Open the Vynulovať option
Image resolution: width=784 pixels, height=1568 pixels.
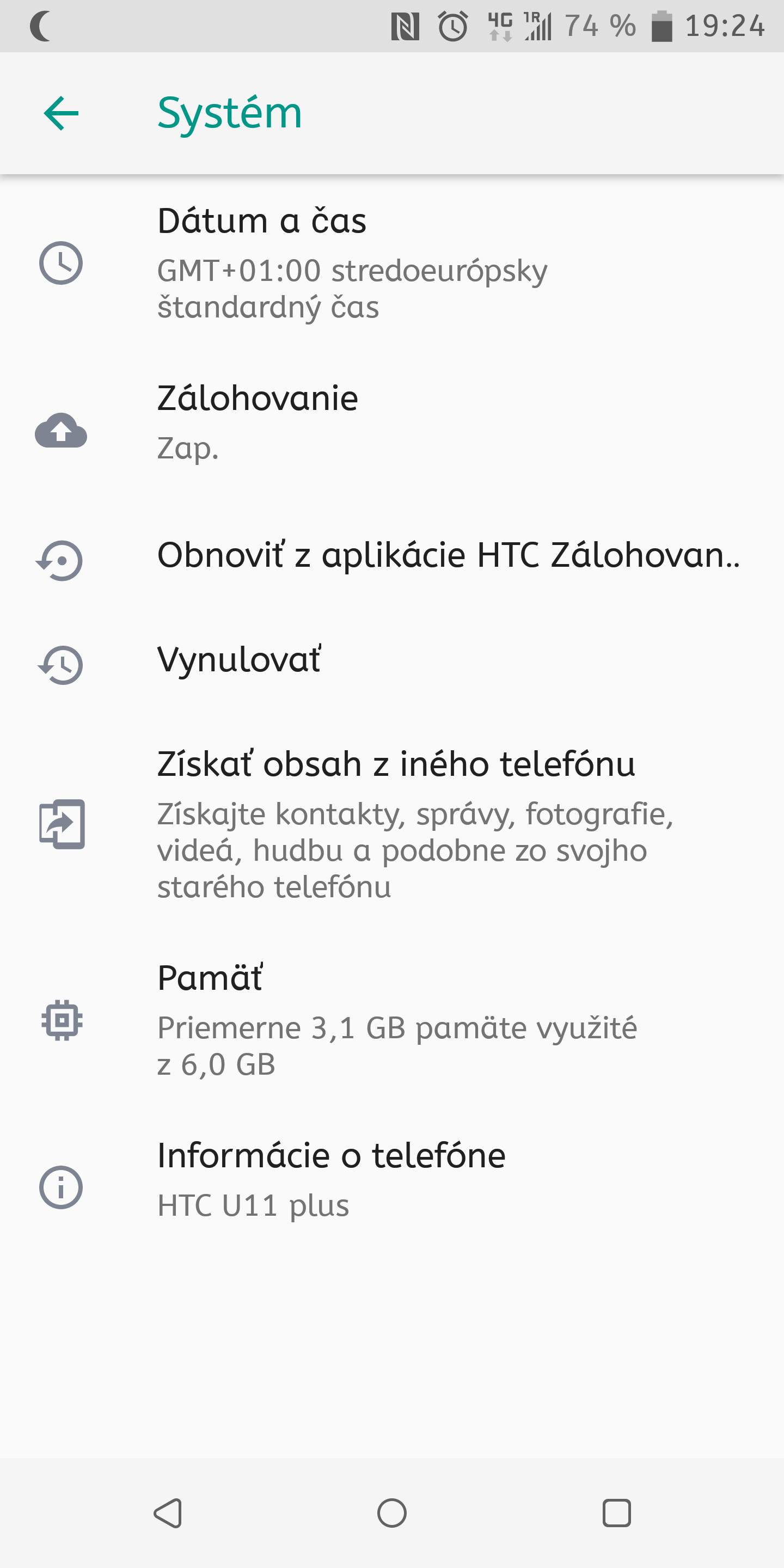[392, 660]
